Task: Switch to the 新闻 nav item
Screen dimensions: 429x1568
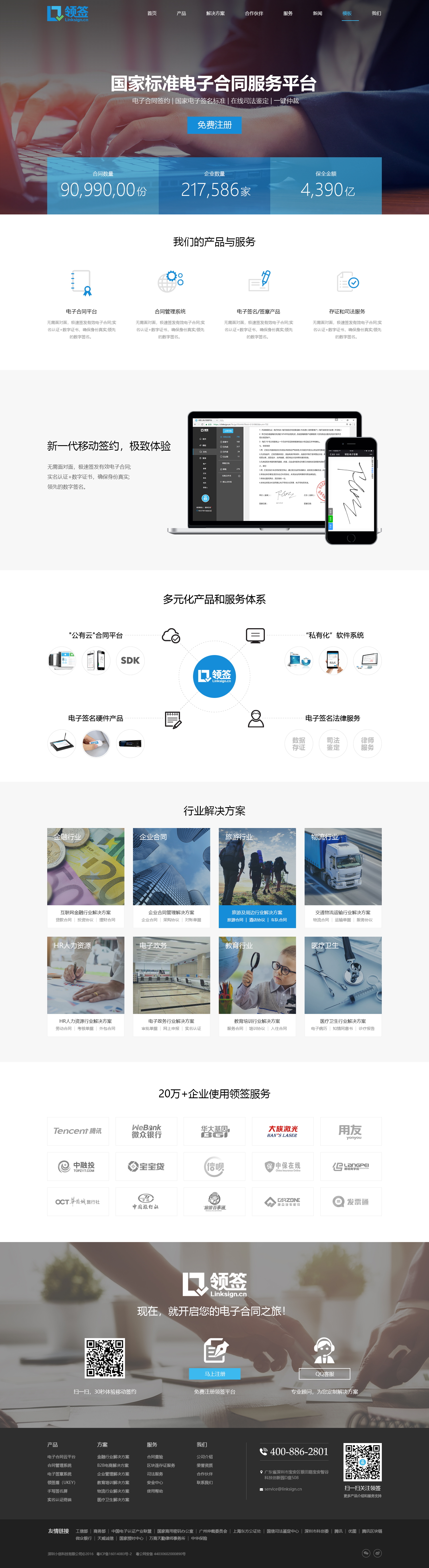Action: (318, 13)
